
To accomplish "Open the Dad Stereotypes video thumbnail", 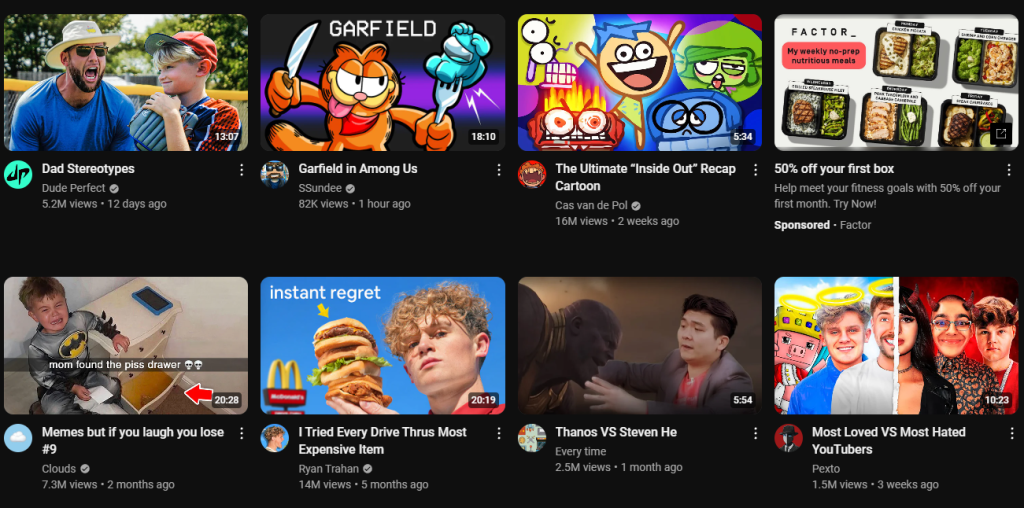I will [126, 82].
